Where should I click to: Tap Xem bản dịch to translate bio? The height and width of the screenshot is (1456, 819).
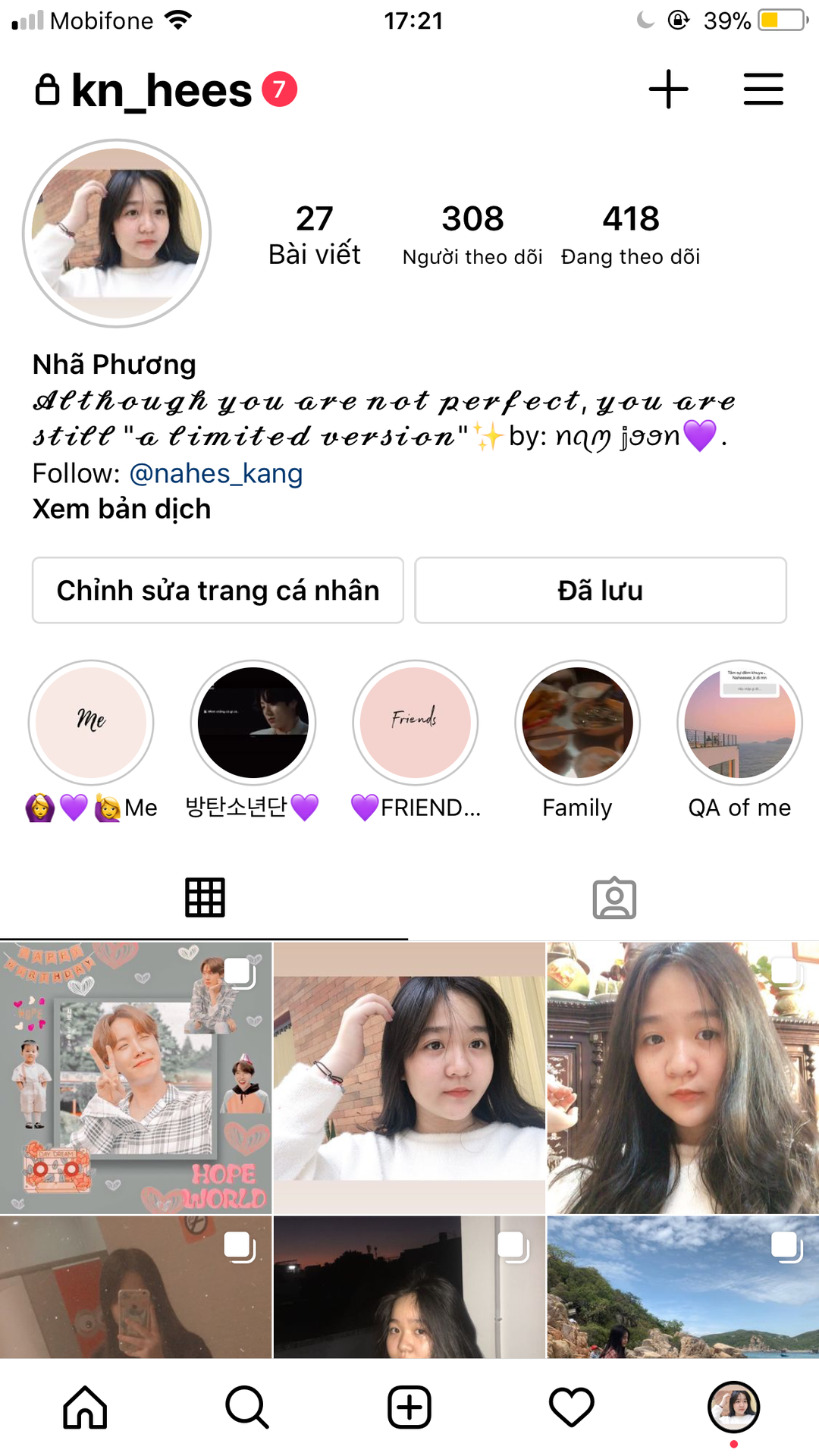pyautogui.click(x=121, y=509)
